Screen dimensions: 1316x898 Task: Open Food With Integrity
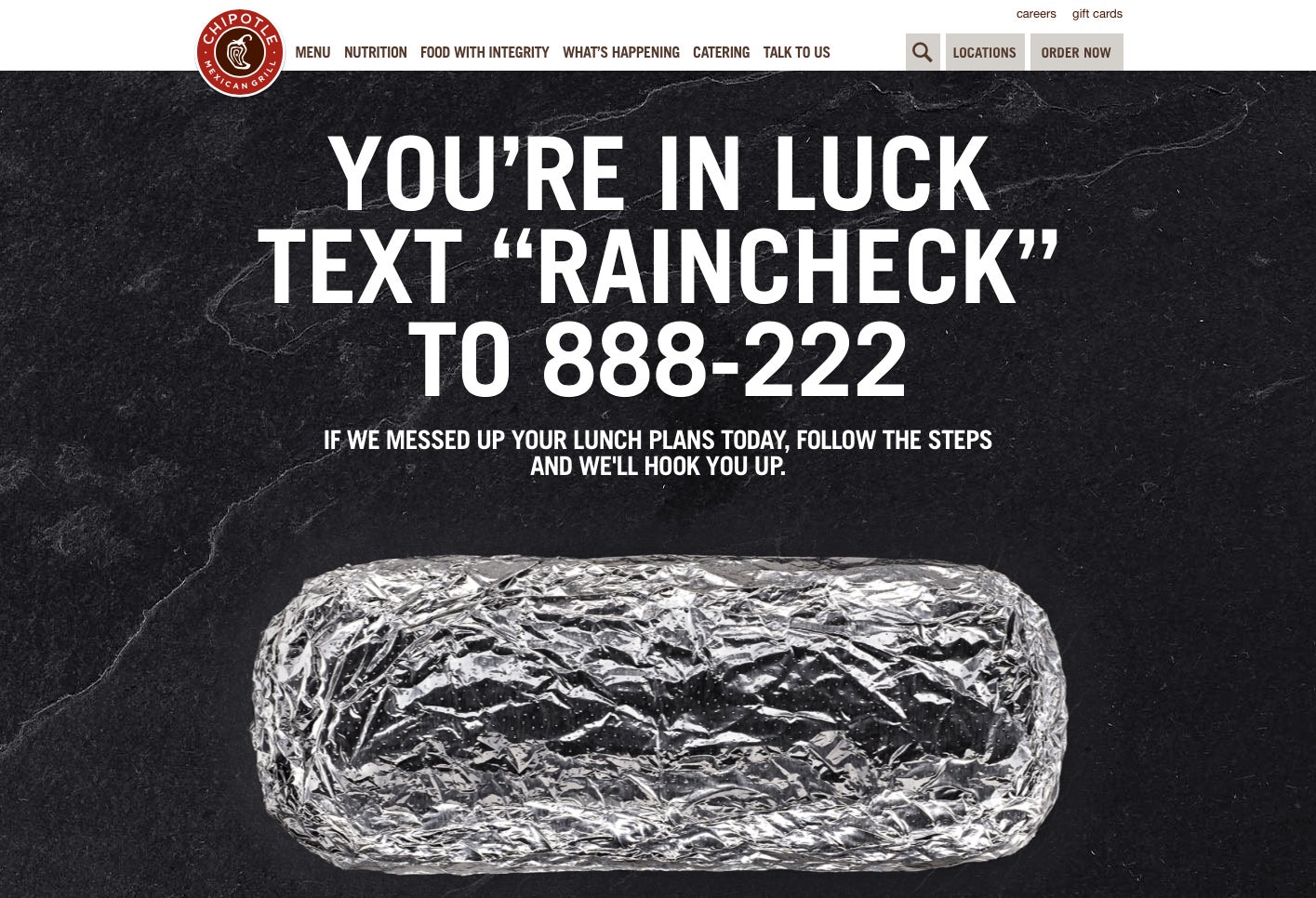[x=485, y=52]
